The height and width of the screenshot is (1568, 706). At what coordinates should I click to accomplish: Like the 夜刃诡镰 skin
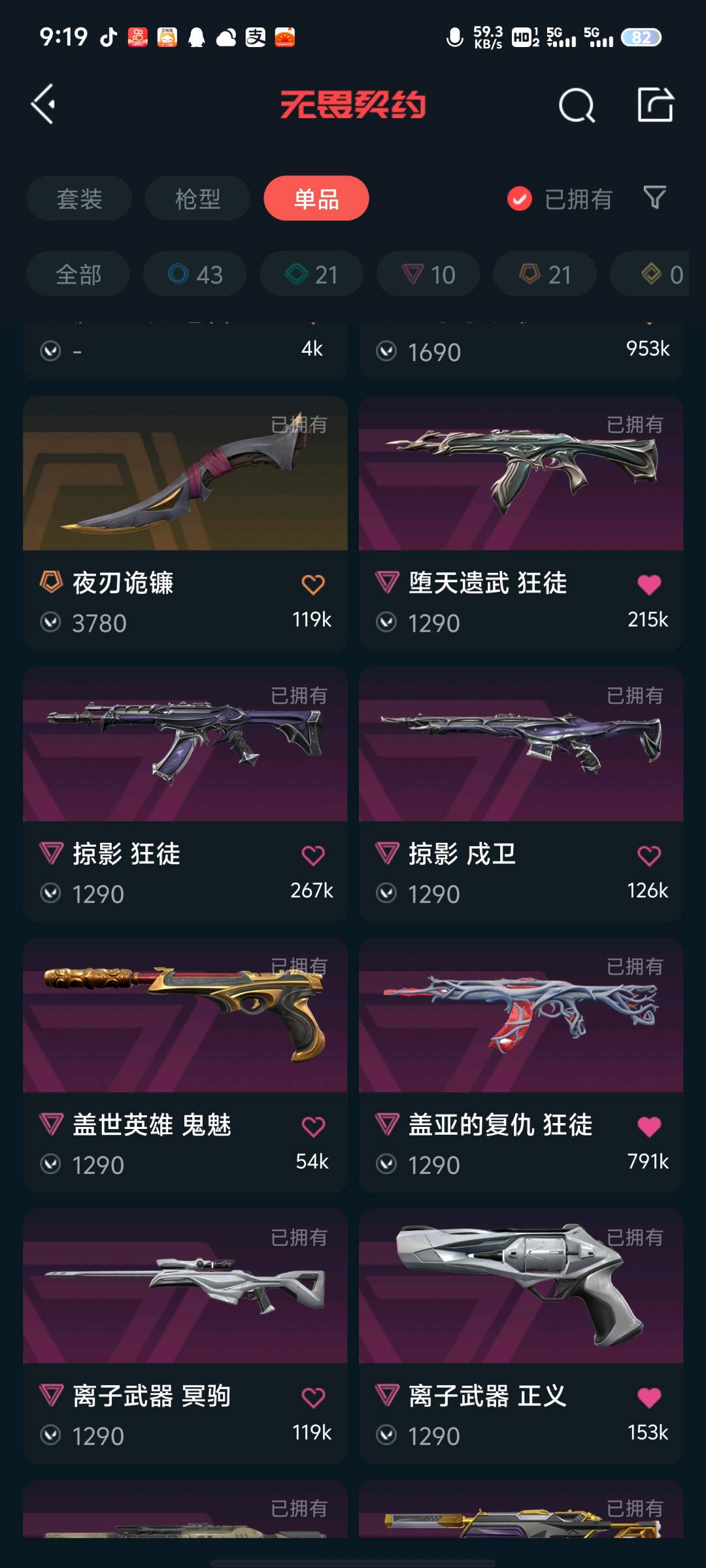(313, 584)
